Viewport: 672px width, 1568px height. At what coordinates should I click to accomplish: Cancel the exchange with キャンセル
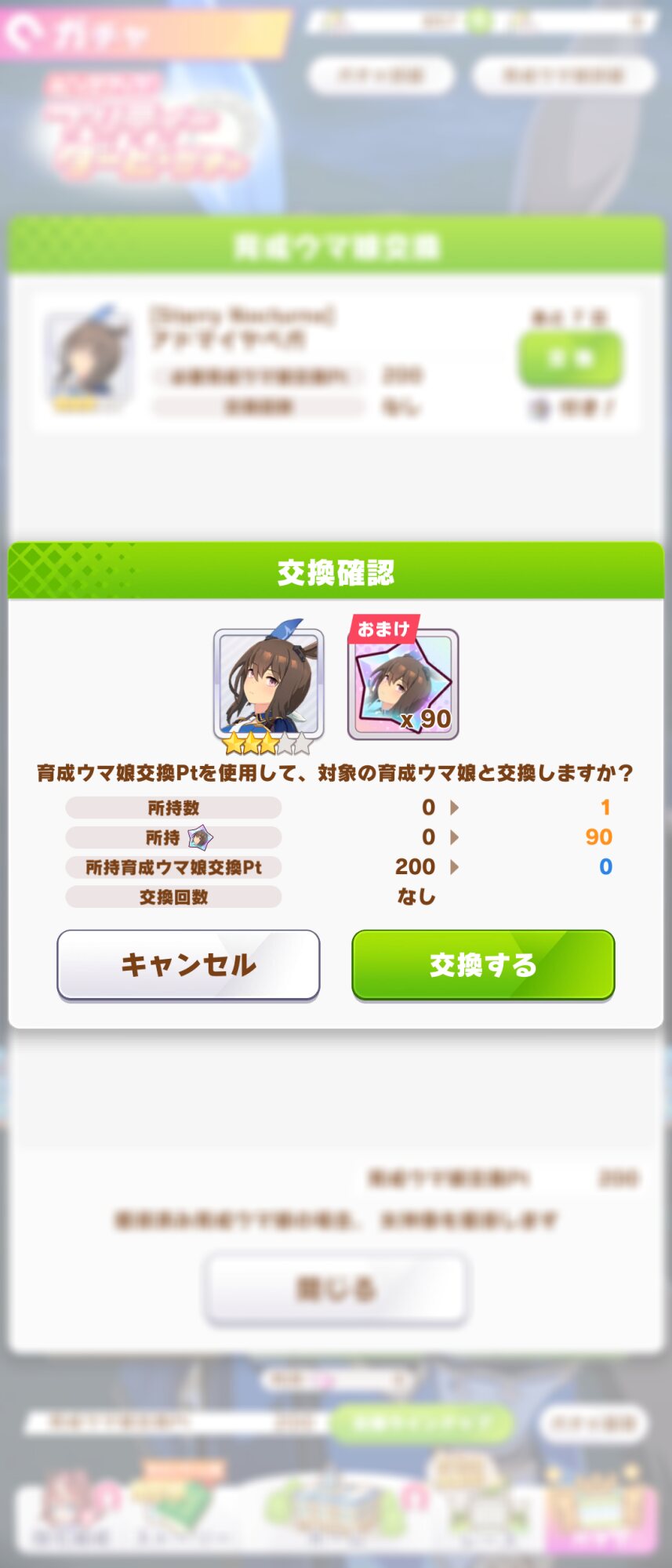point(188,964)
